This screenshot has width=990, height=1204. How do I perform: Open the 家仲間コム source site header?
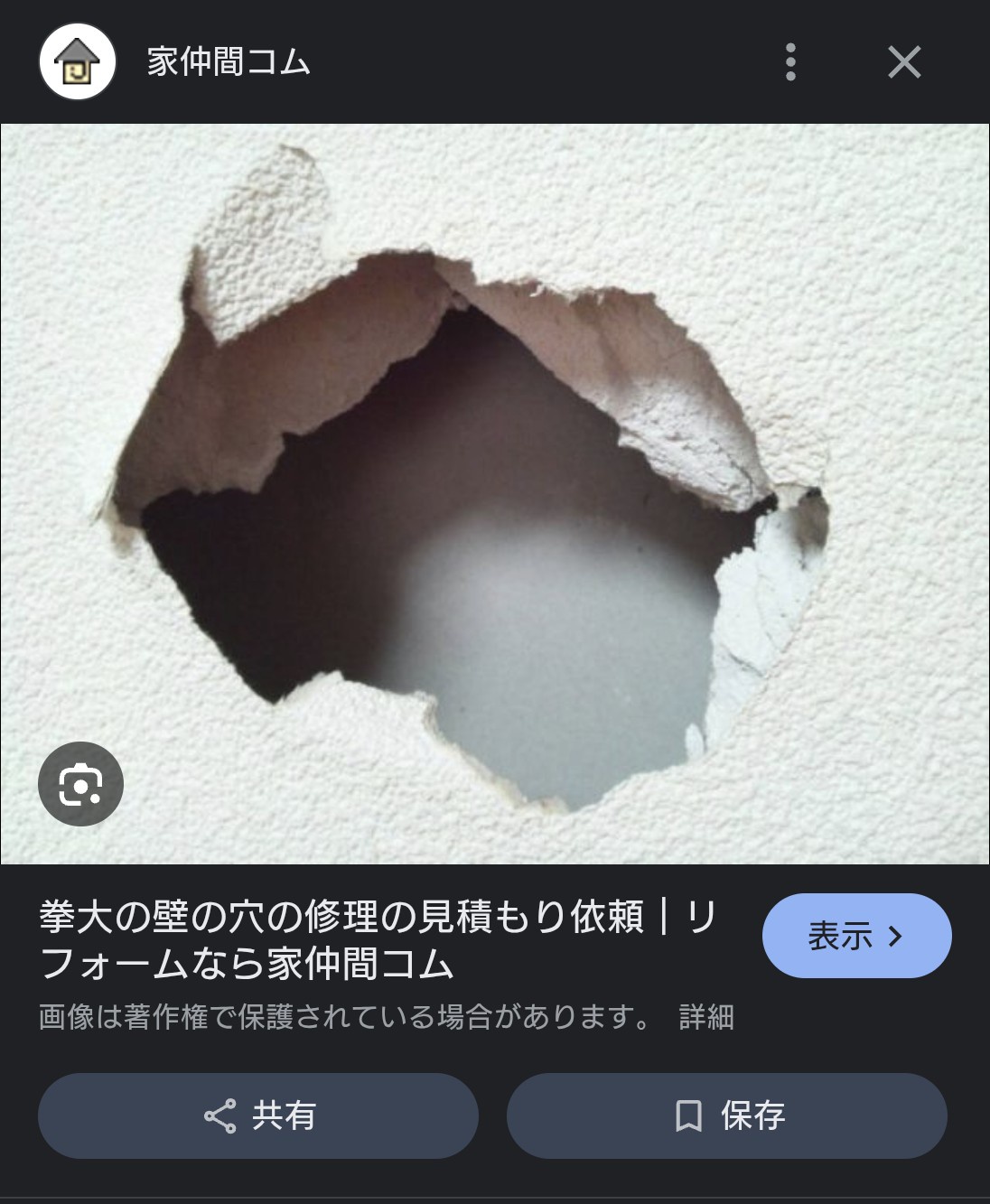click(229, 62)
